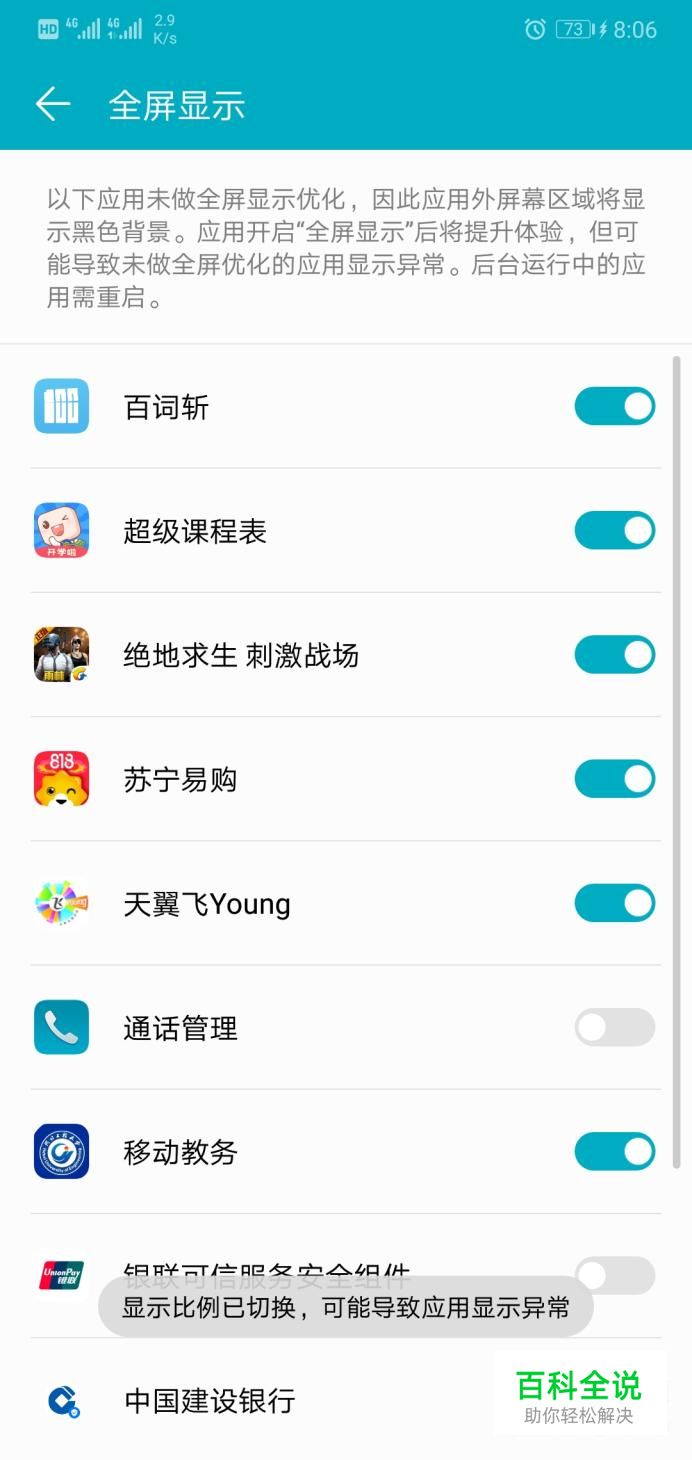This screenshot has height=1460, width=692.
Task: Disable the 超级课程表 switch
Action: tap(614, 531)
